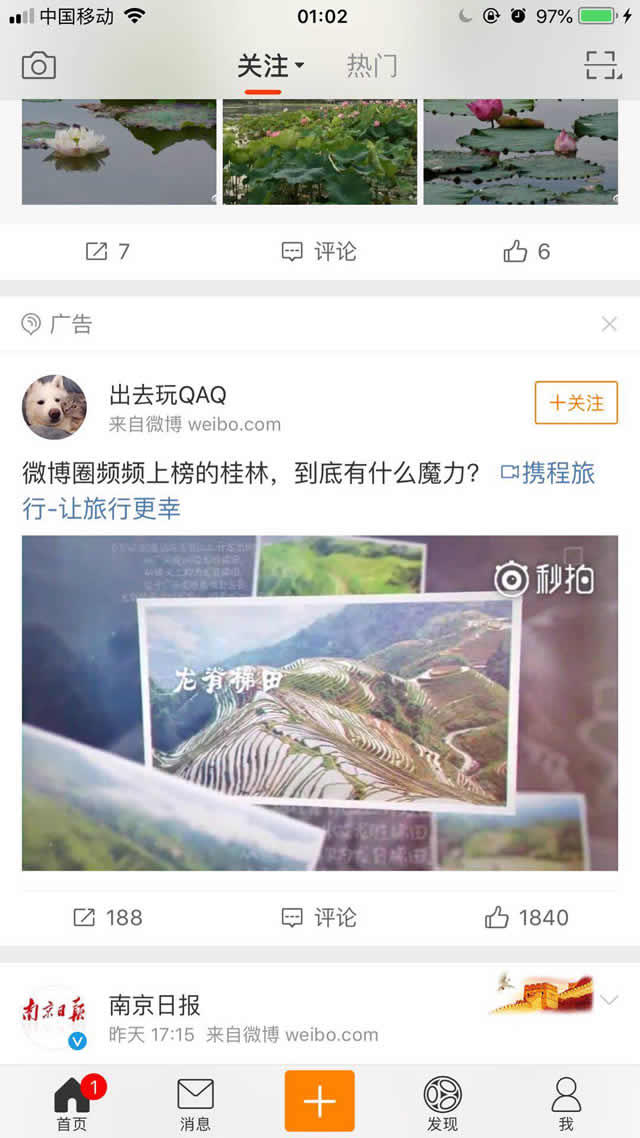
Task: Follow 出去玩QAQ with +关注 button
Action: [576, 403]
